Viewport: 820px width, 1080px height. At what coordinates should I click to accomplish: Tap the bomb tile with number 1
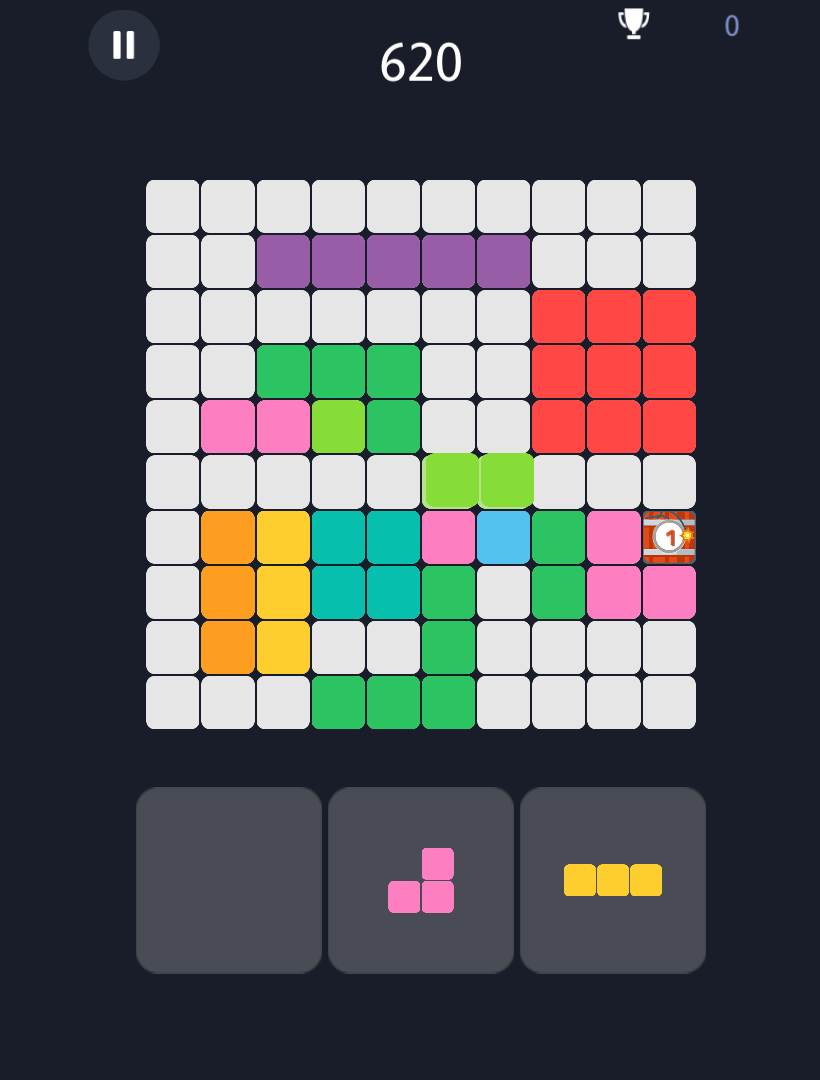(x=669, y=537)
